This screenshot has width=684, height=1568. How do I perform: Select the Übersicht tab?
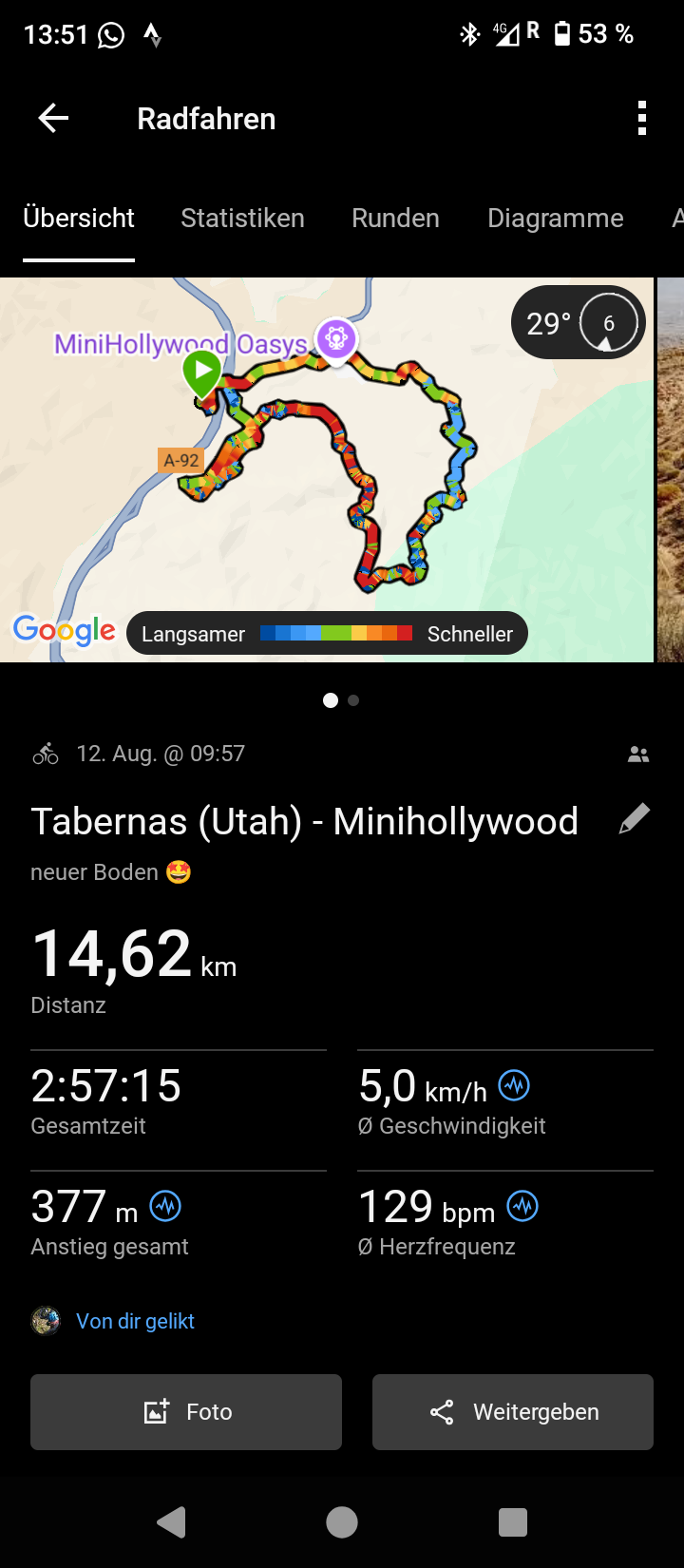pos(79,218)
